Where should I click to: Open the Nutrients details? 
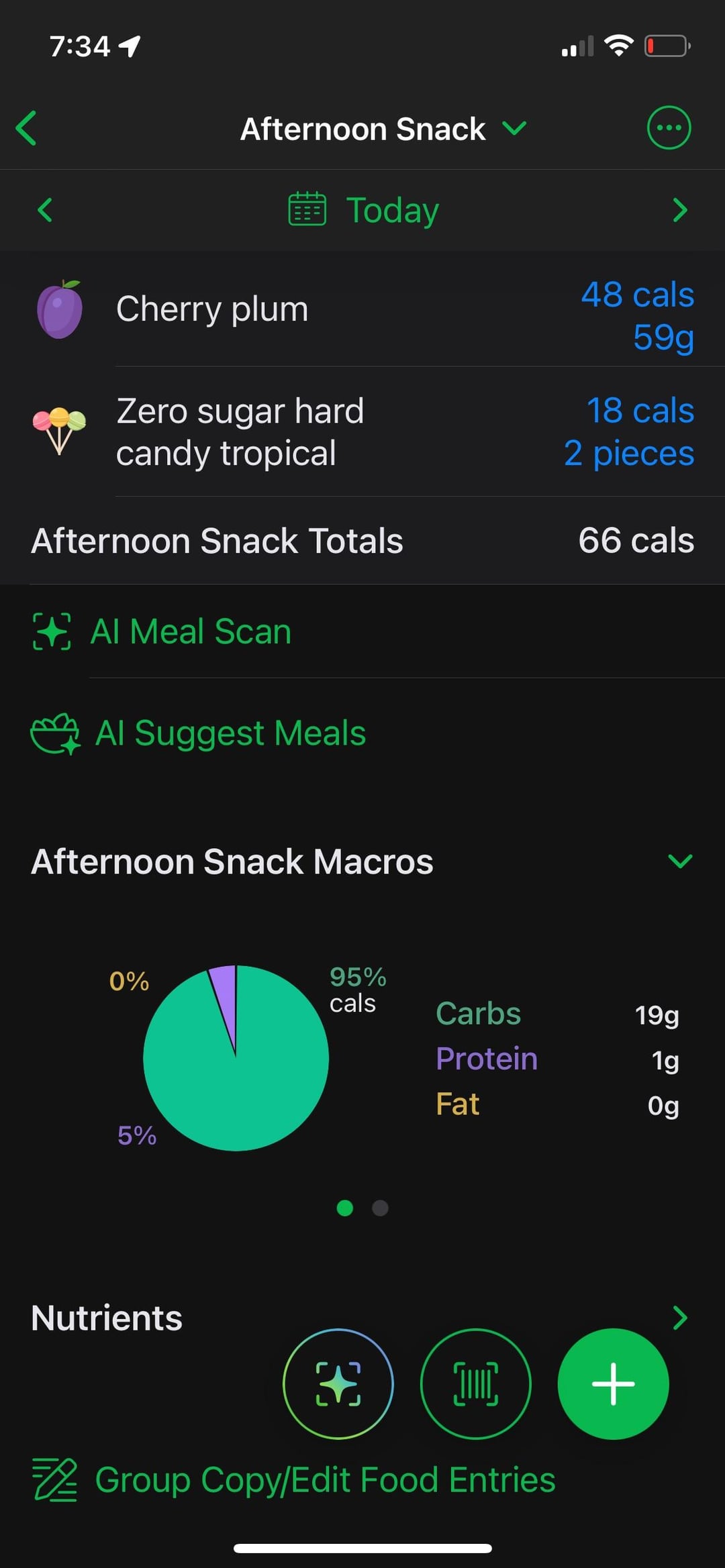(x=679, y=1318)
